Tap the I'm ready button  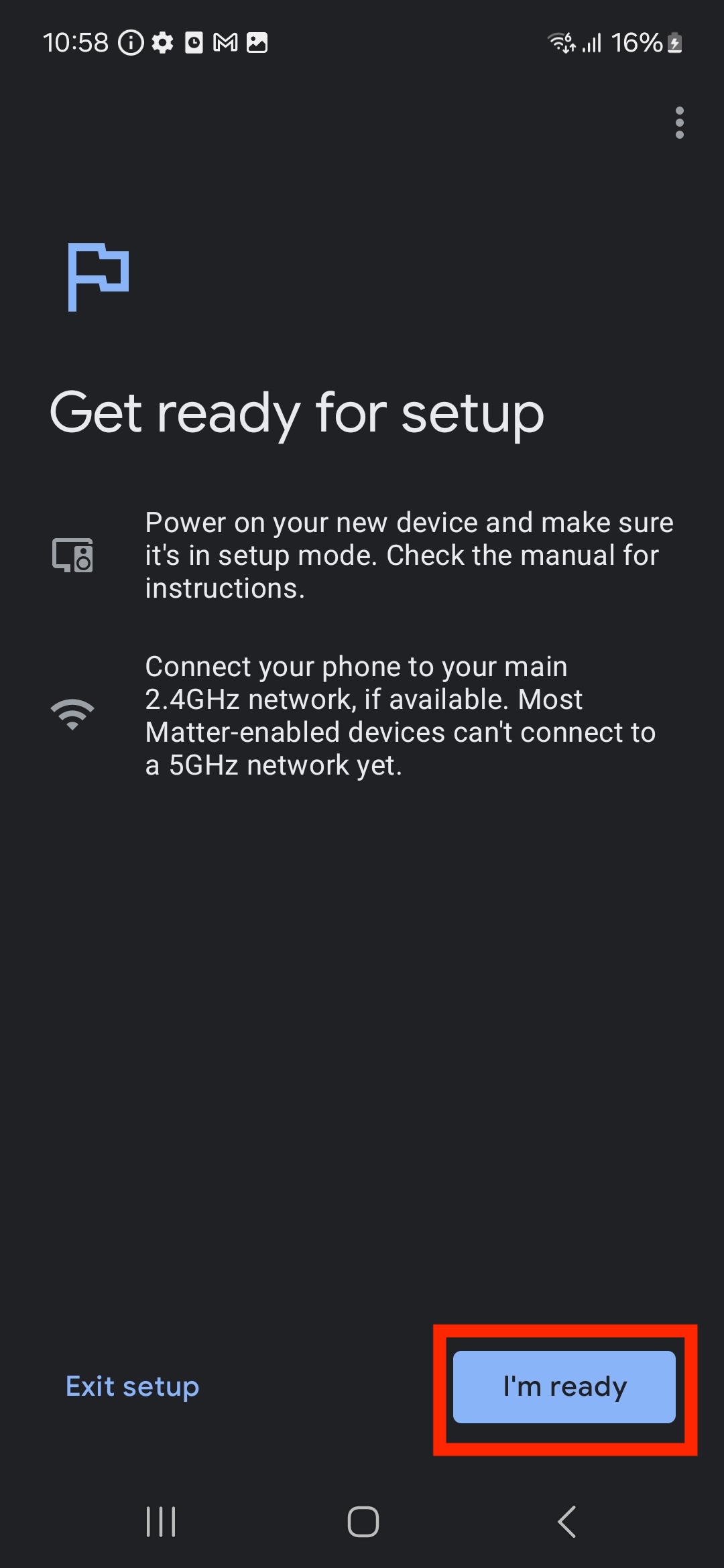point(564,1386)
